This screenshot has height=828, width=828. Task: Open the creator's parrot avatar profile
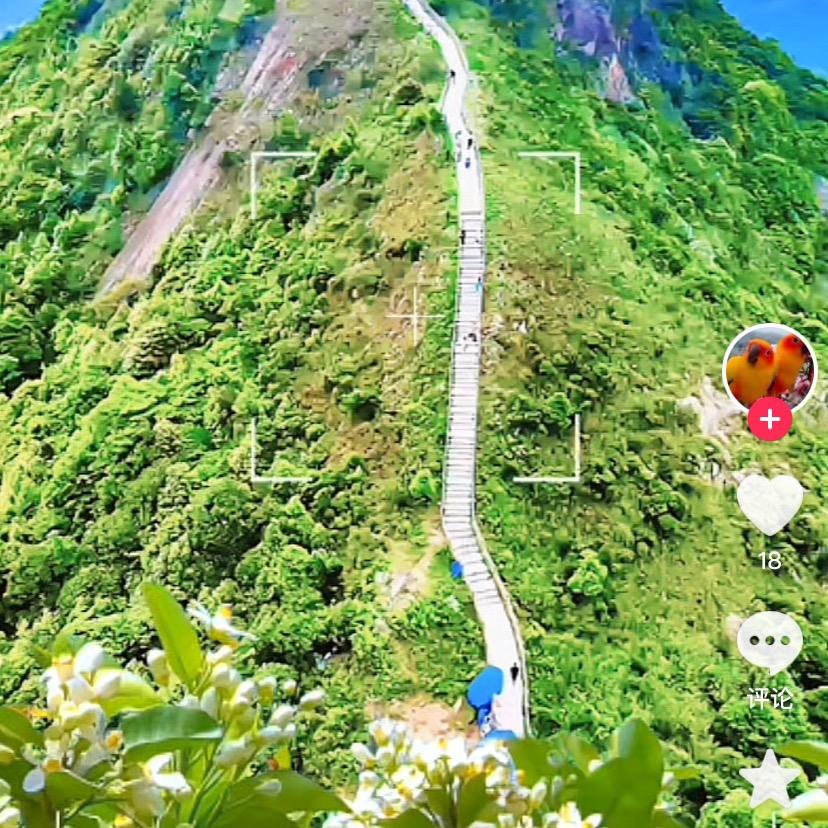769,367
